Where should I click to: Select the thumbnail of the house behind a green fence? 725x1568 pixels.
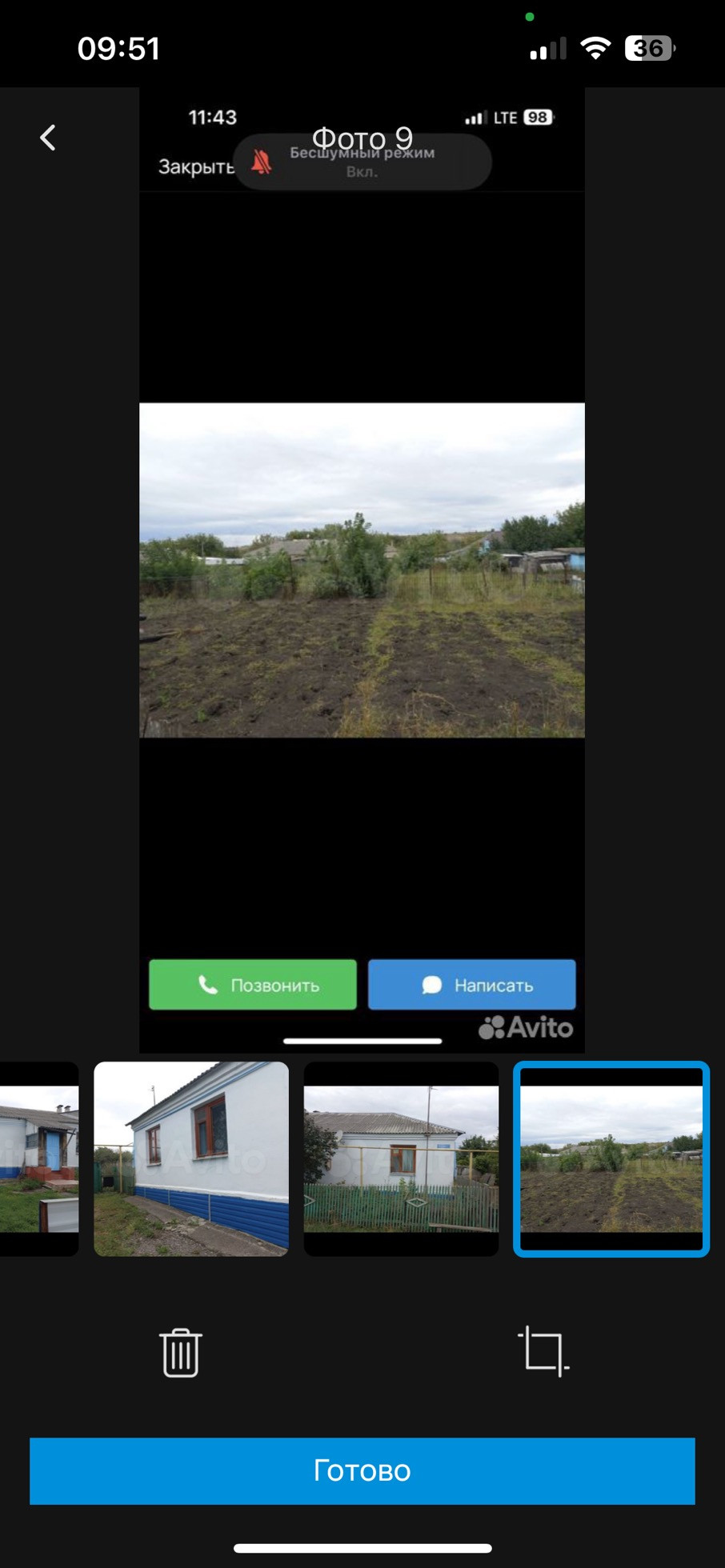[401, 1158]
